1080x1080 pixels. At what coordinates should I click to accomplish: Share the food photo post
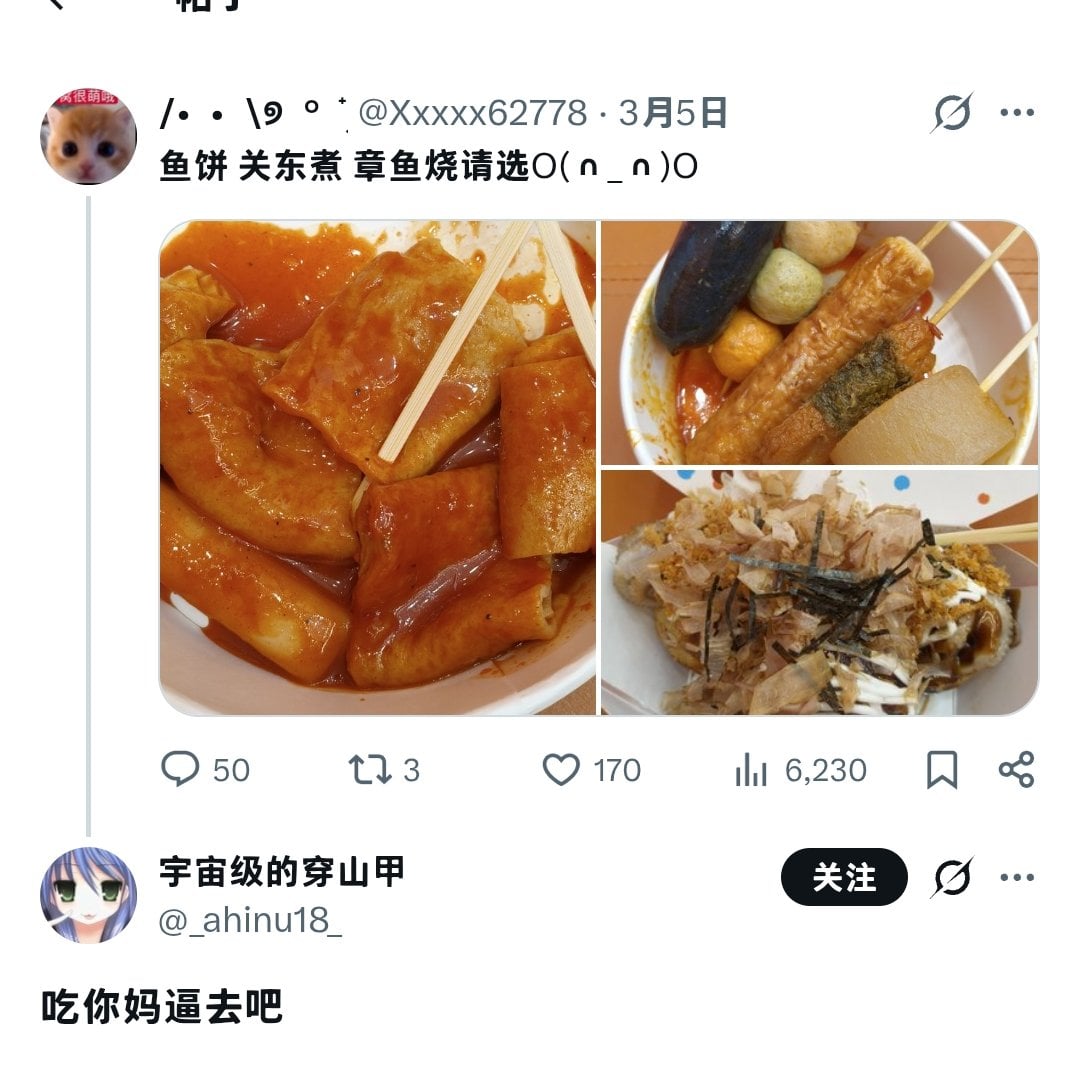point(1016,770)
